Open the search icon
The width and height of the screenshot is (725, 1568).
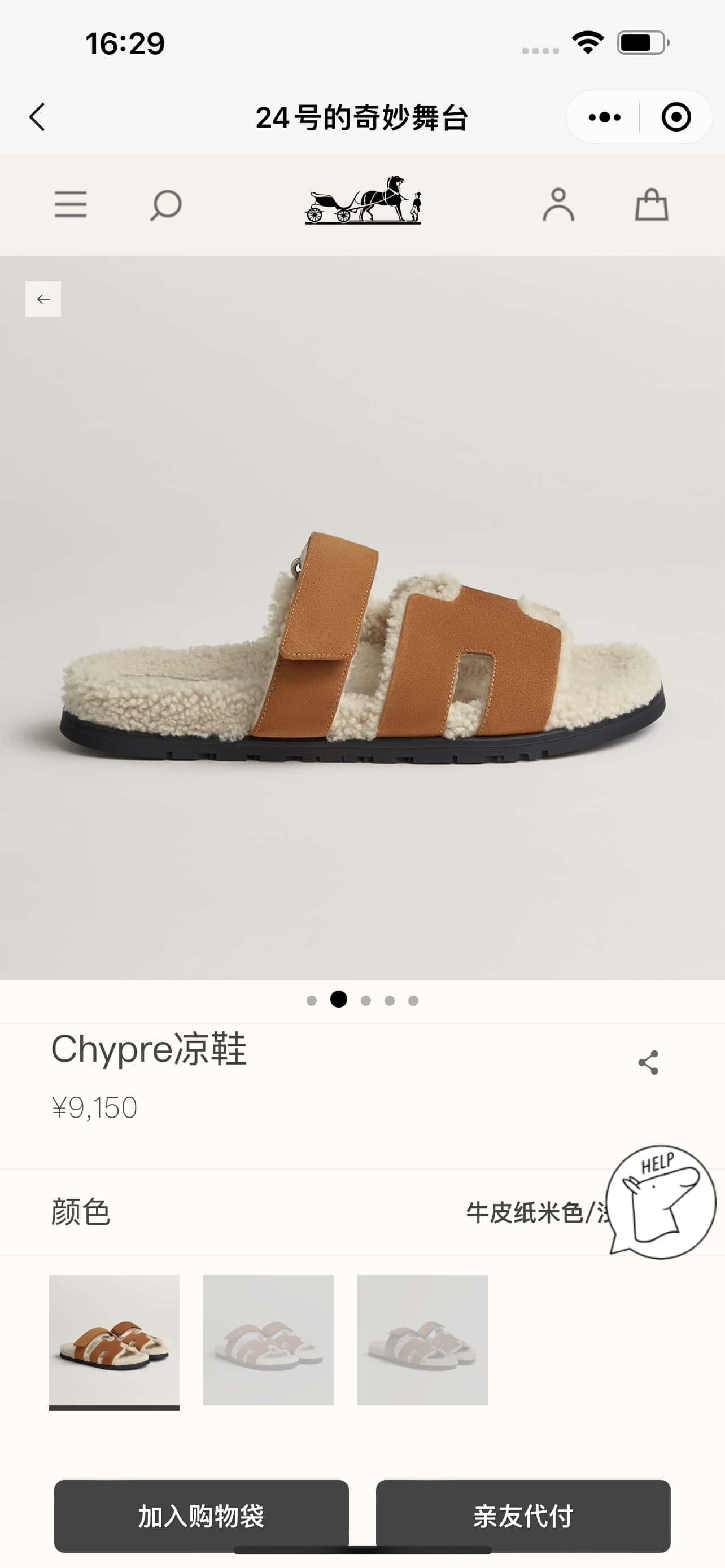[165, 205]
